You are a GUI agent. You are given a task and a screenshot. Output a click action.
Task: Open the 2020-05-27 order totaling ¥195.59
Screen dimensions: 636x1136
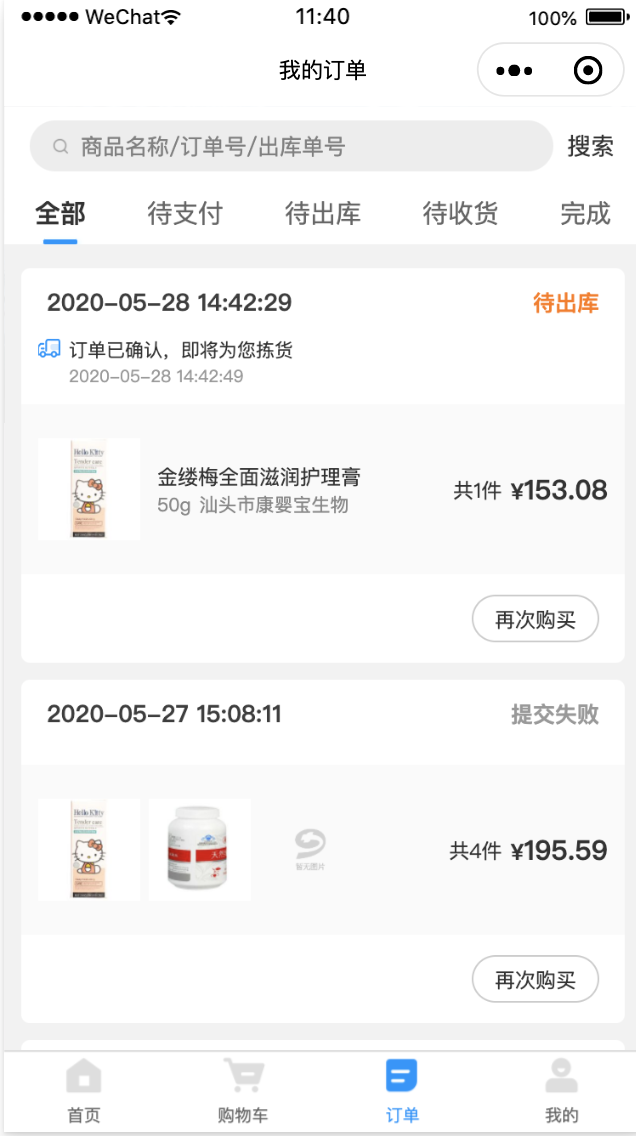(x=322, y=850)
